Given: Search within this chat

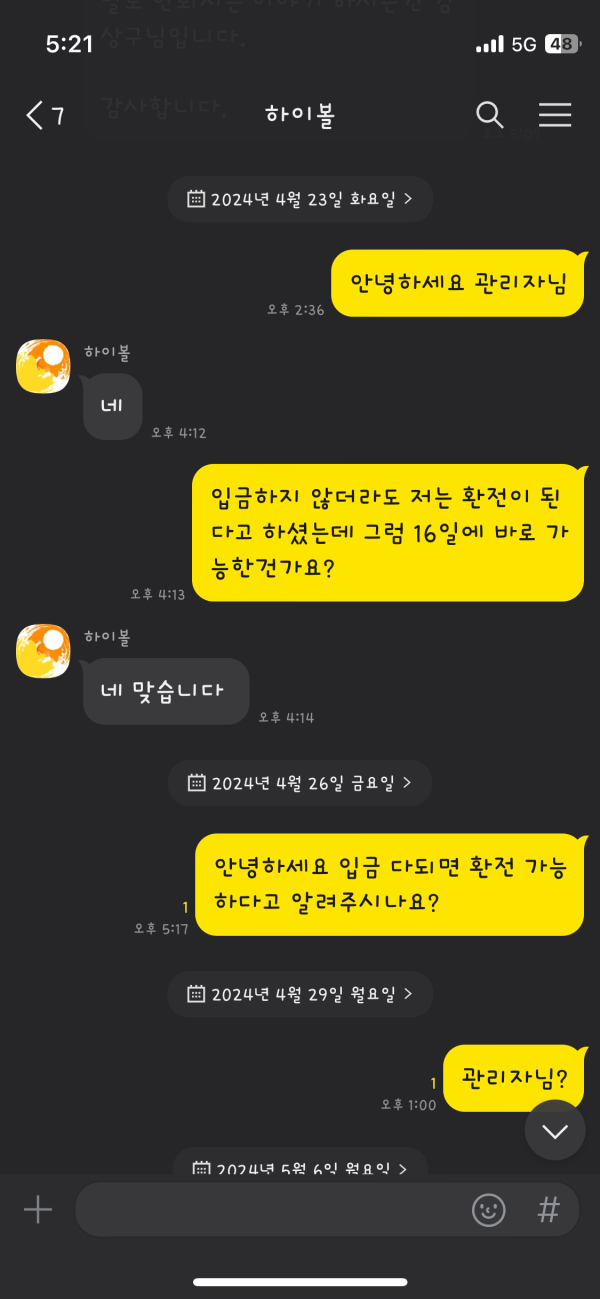Looking at the screenshot, I should [489, 115].
